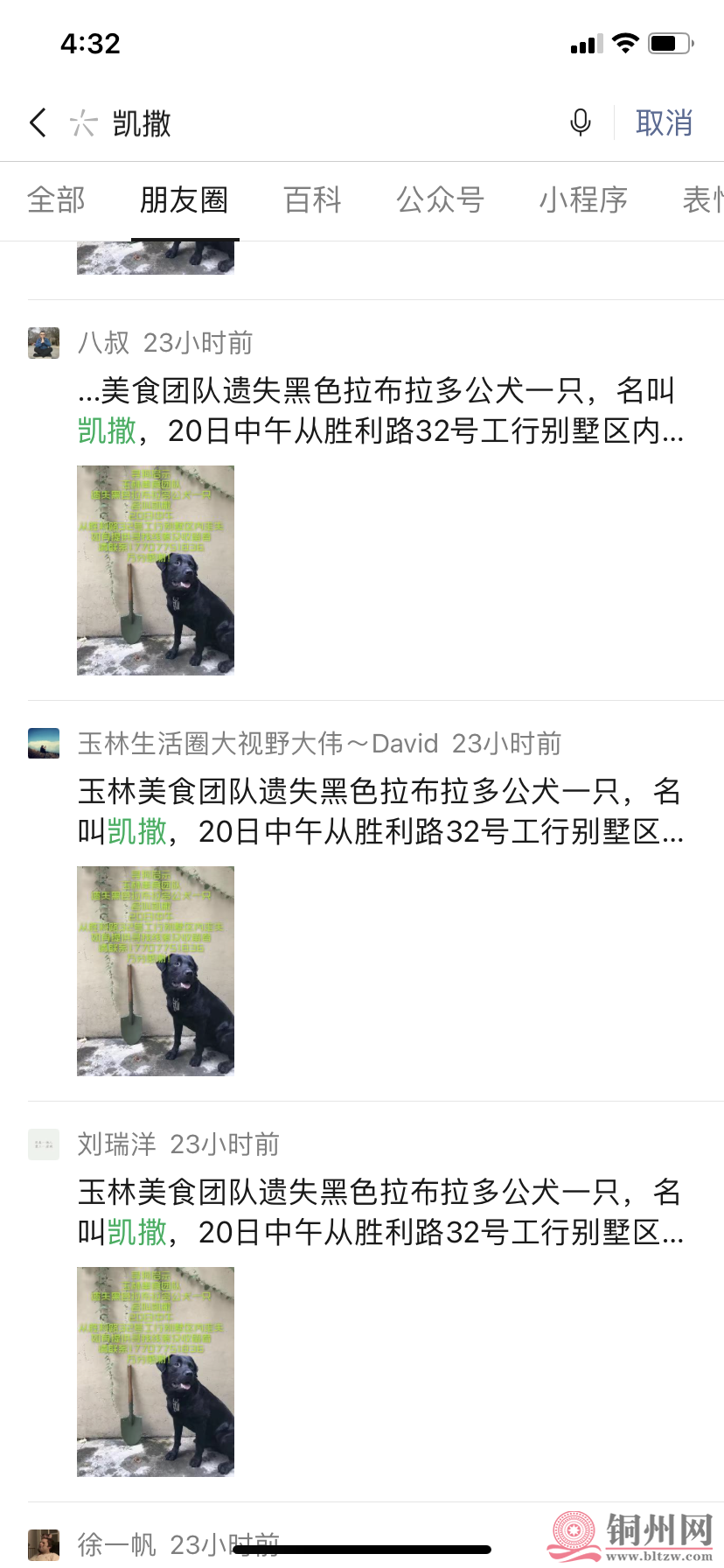Tap the mini-program icon in the search bar
724x1568 pixels.
[x=82, y=122]
